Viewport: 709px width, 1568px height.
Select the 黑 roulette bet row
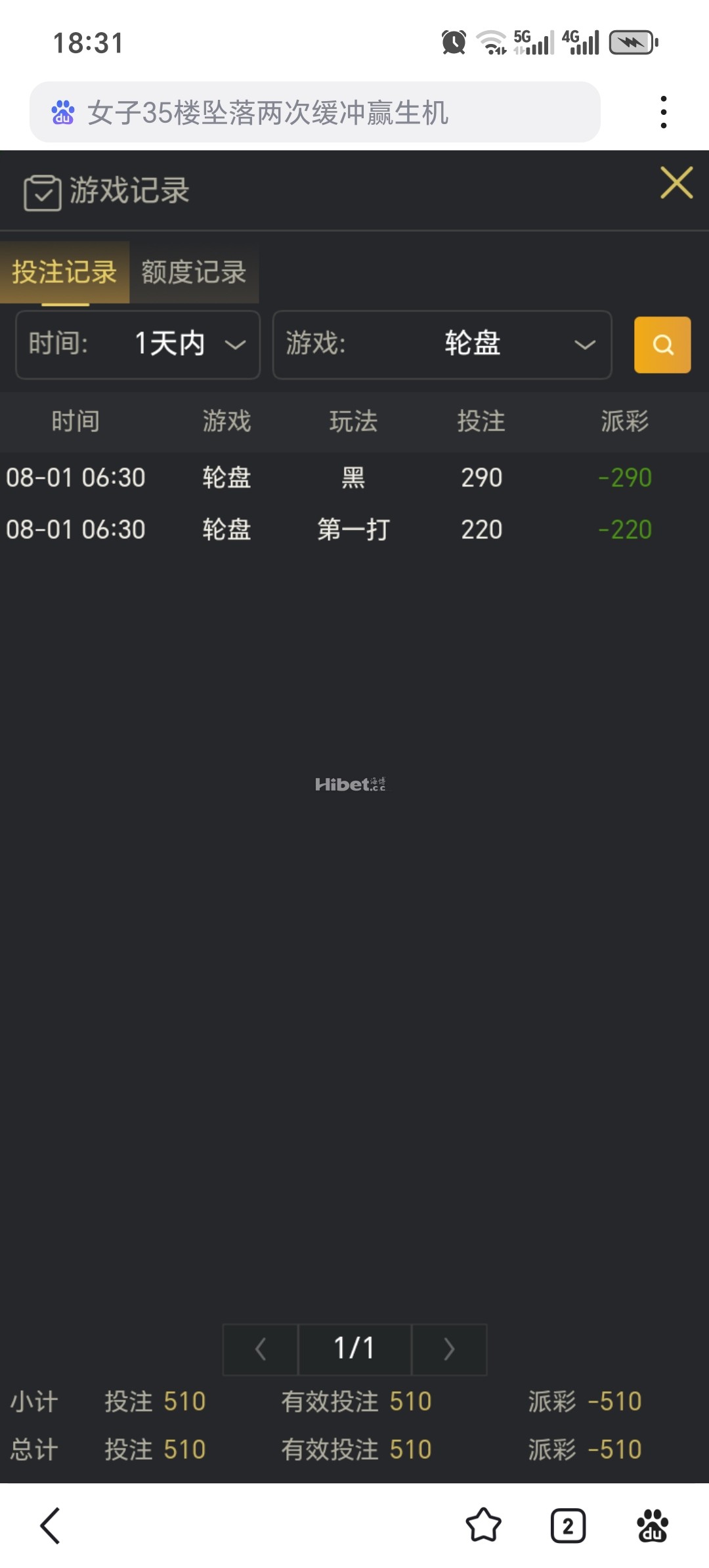pyautogui.click(x=354, y=478)
